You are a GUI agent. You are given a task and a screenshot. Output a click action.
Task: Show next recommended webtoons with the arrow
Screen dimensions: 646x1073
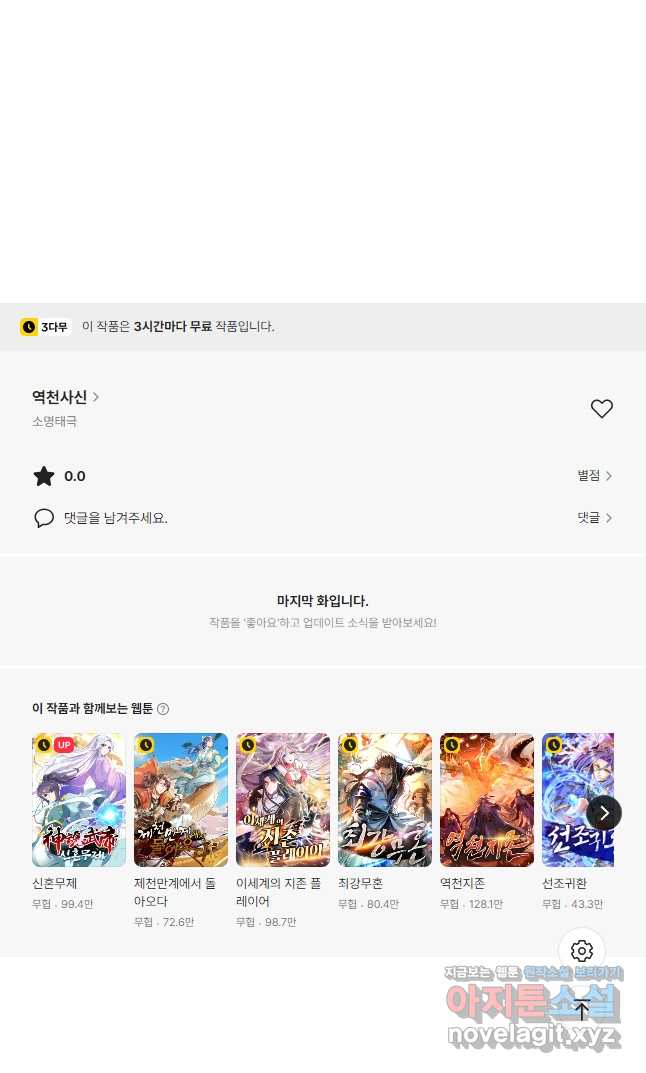pos(604,813)
